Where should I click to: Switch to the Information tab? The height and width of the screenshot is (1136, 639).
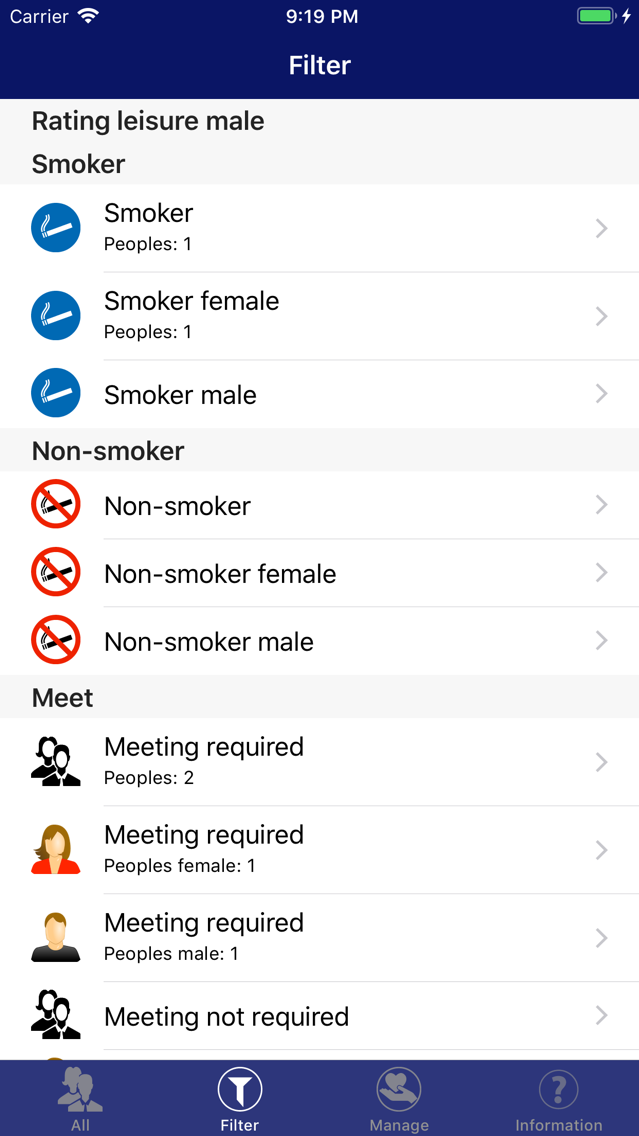[x=558, y=1099]
